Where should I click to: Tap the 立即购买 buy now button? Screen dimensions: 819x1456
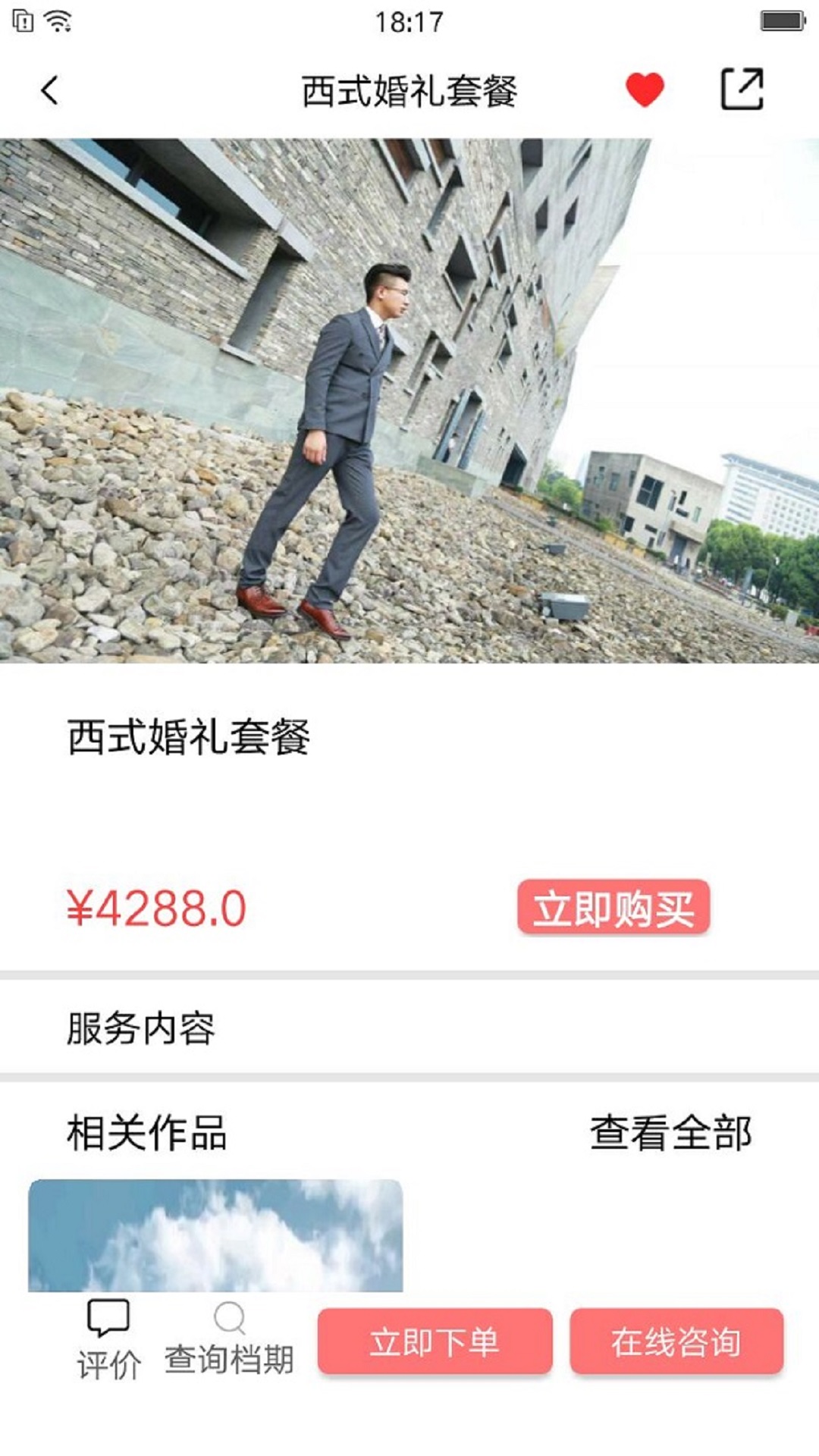tap(613, 908)
